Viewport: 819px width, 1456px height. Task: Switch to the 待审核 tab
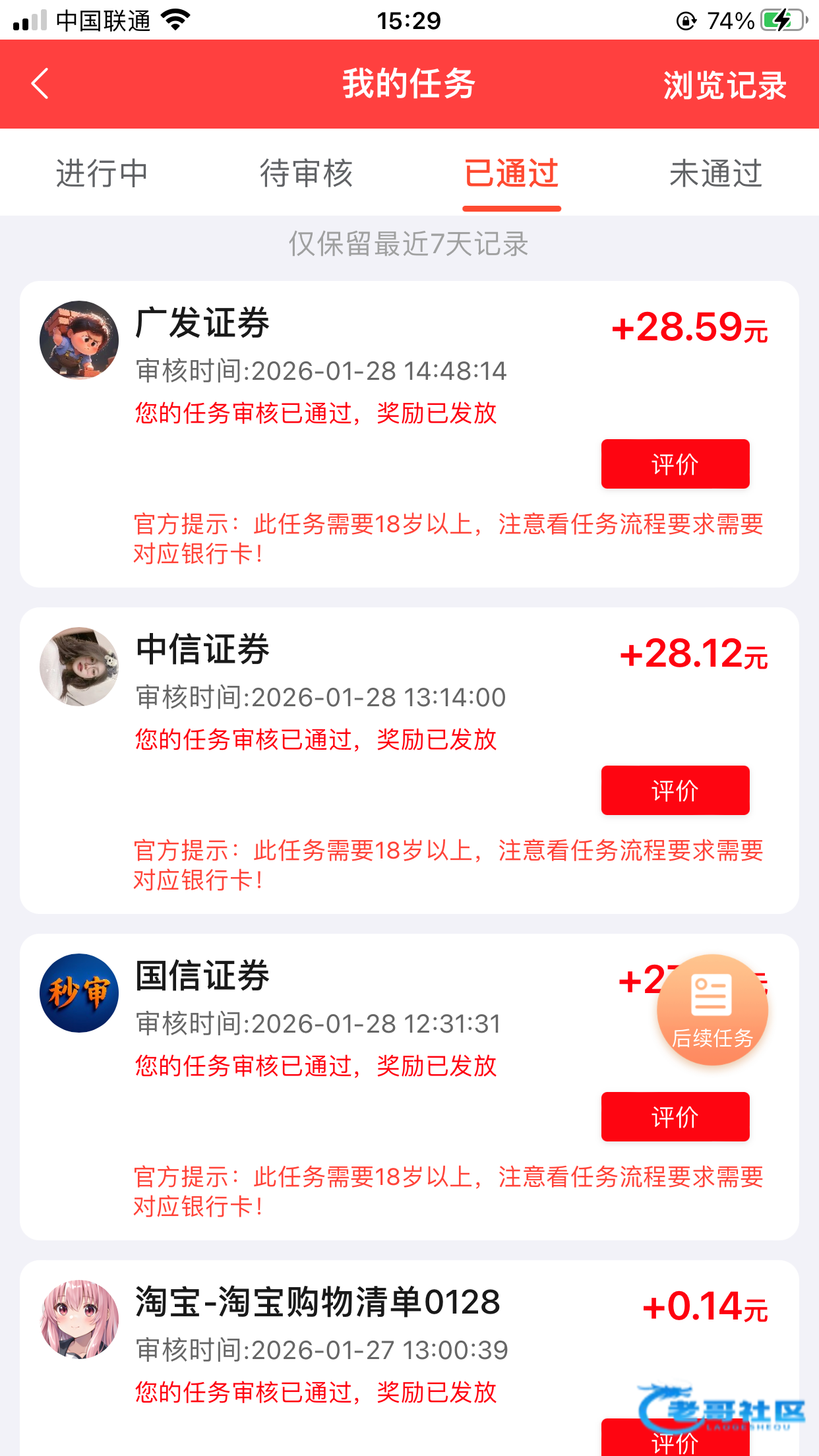pyautogui.click(x=307, y=174)
